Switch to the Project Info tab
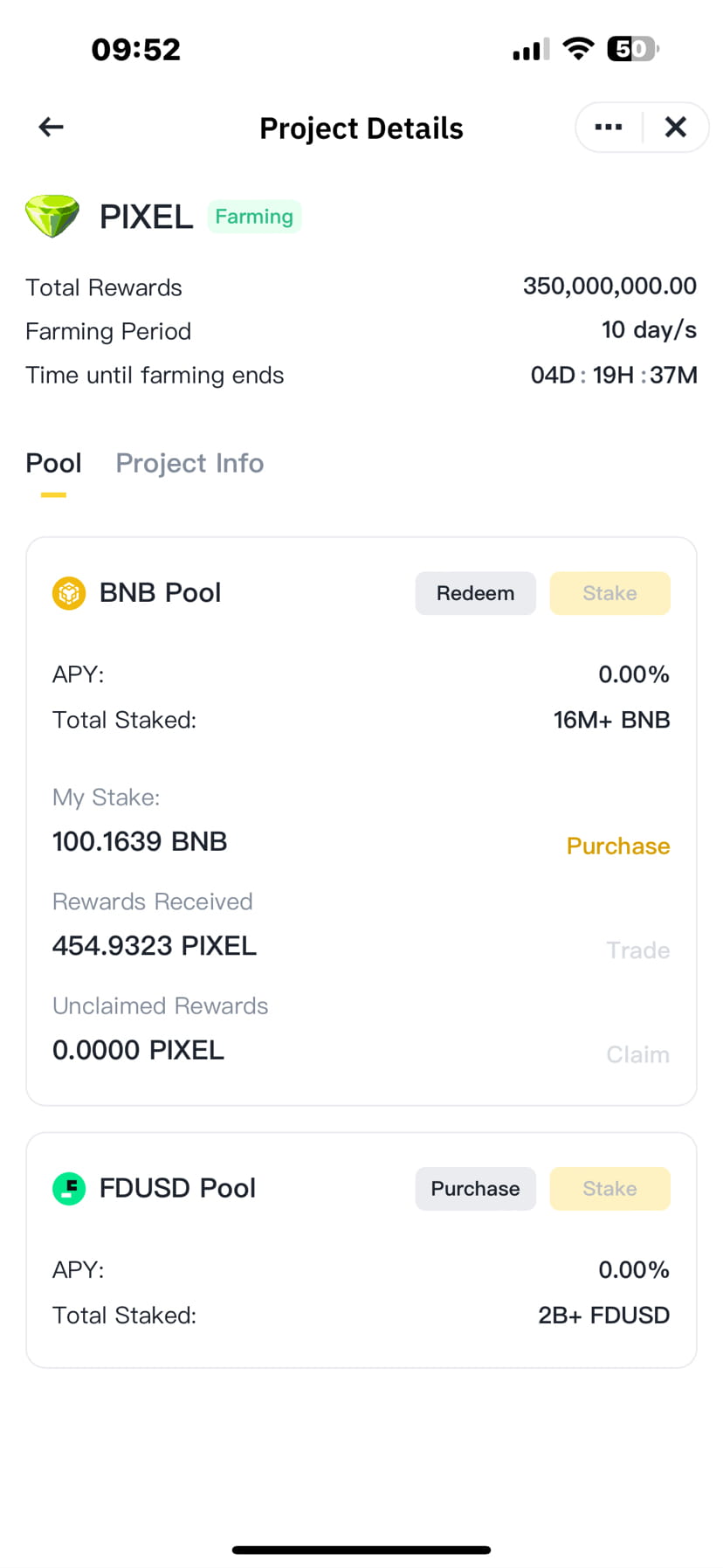723x1568 pixels. (x=189, y=463)
